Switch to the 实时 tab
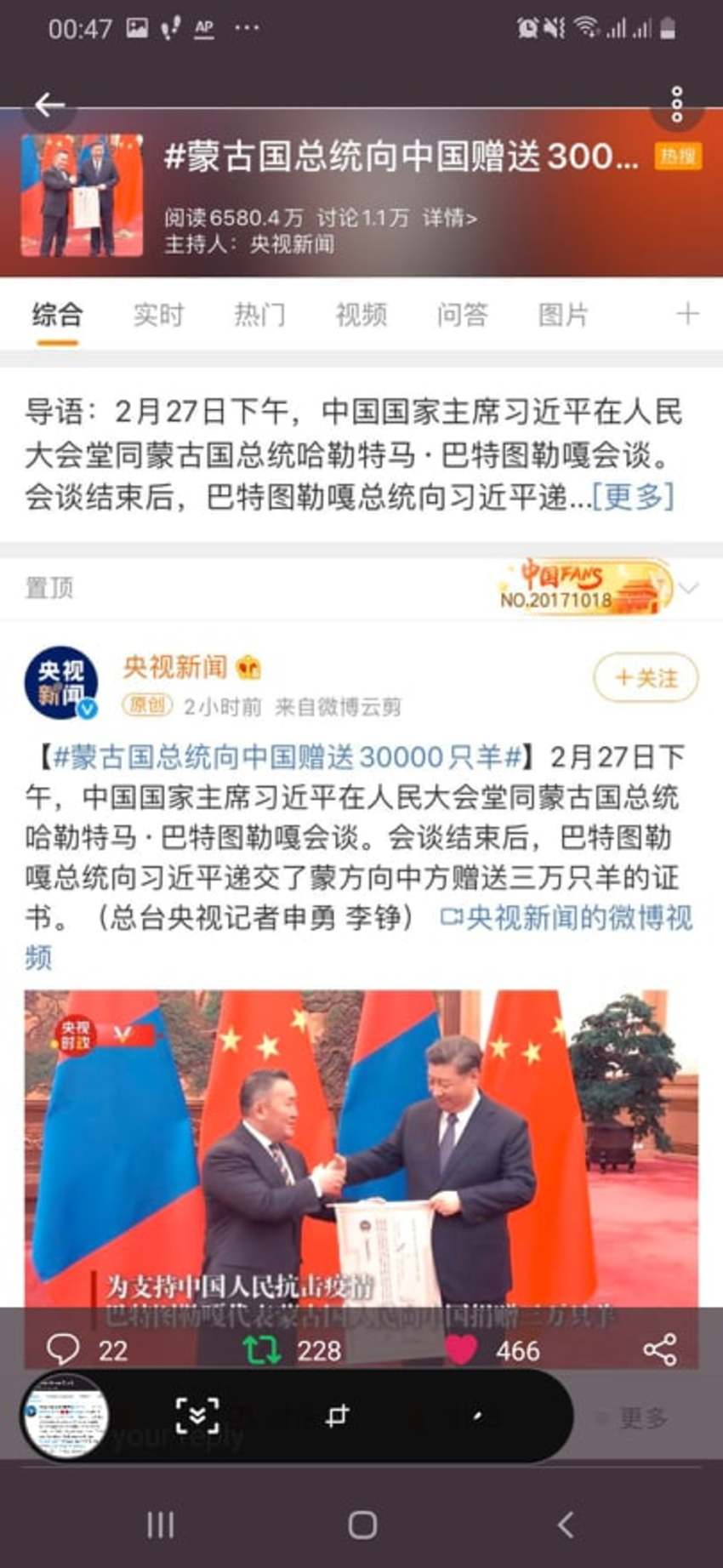This screenshot has width=723, height=1568. (158, 315)
